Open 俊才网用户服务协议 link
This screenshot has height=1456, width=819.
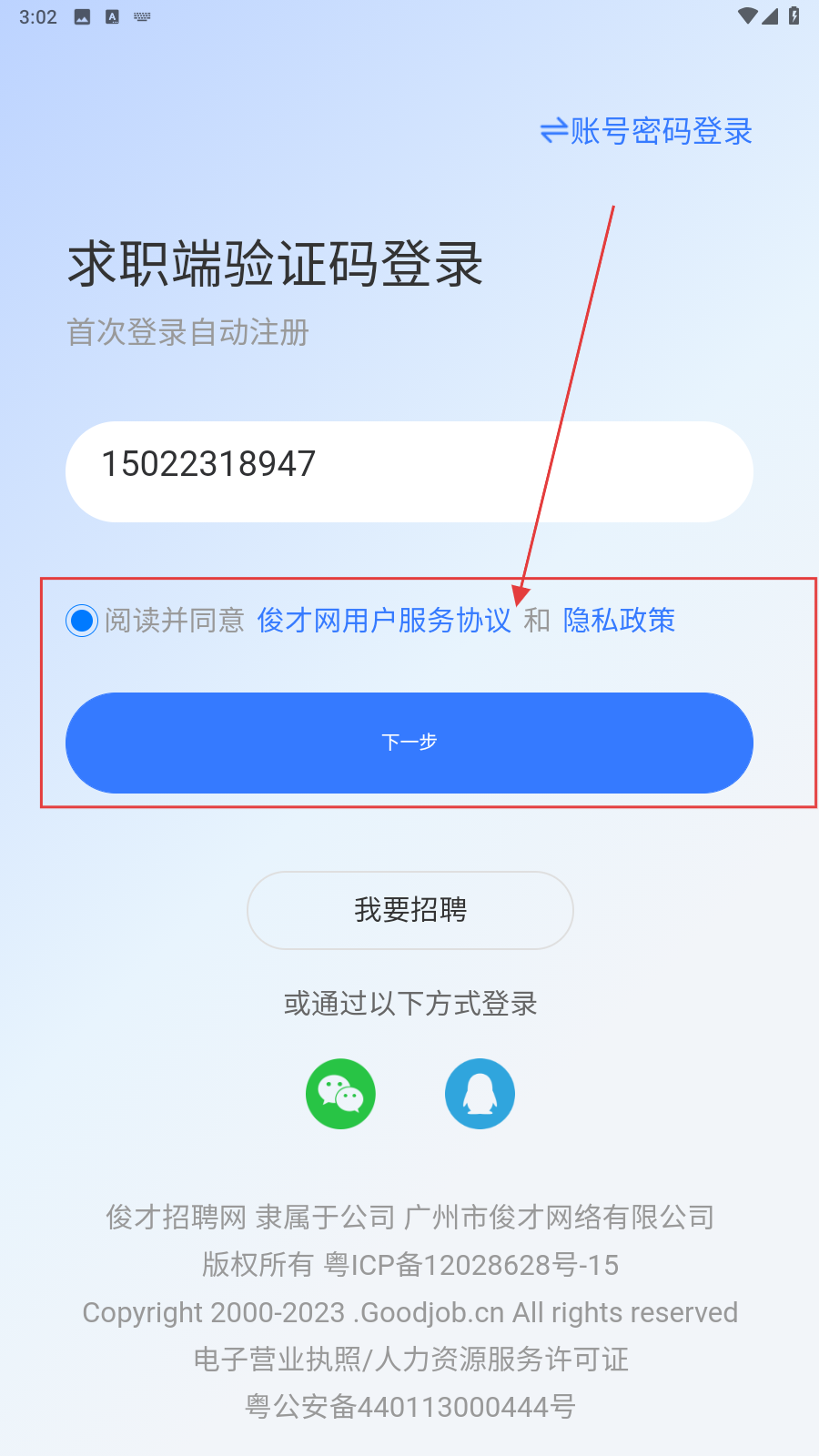[x=384, y=621]
